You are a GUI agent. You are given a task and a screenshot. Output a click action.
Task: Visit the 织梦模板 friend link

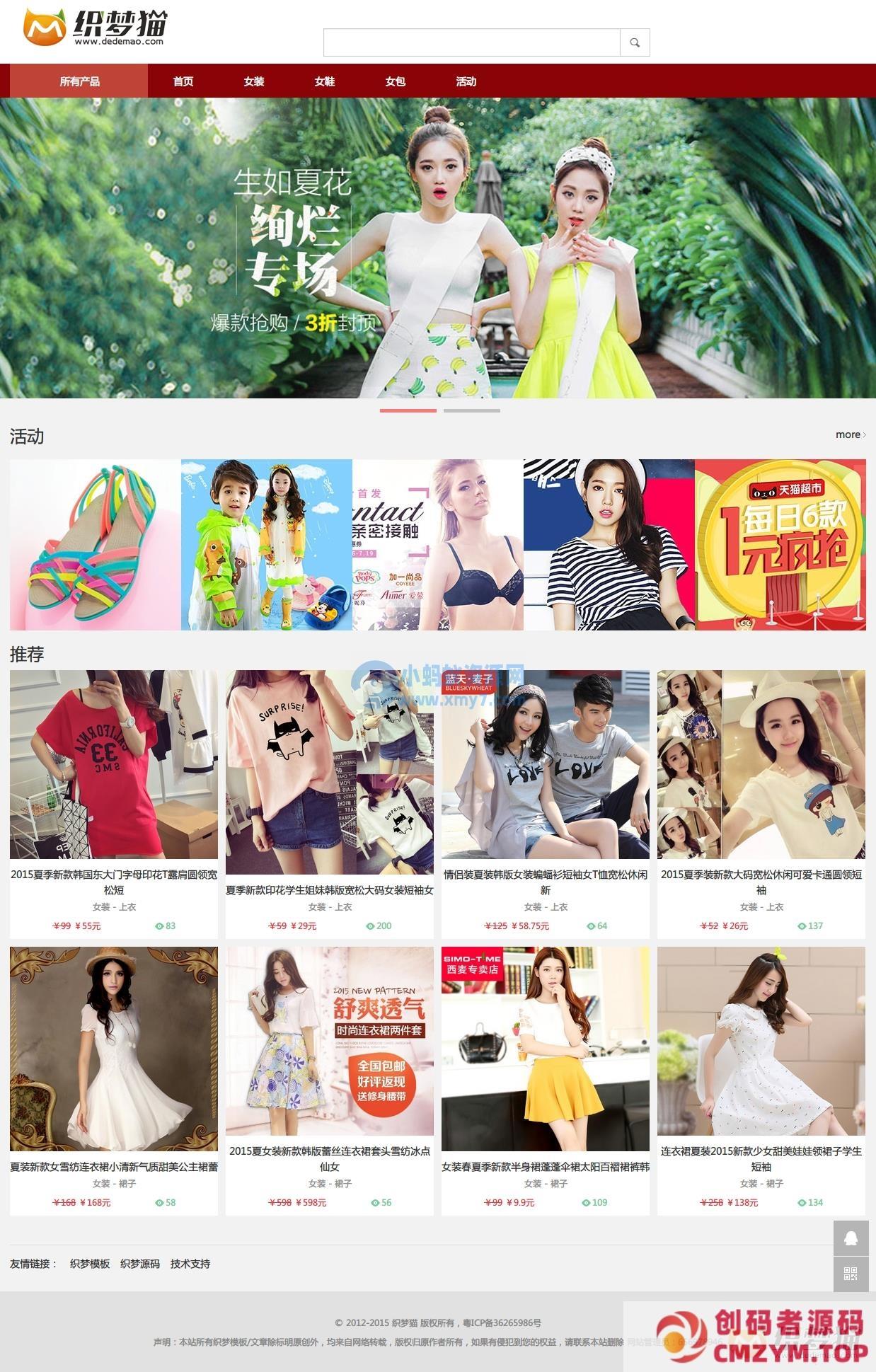click(90, 1264)
